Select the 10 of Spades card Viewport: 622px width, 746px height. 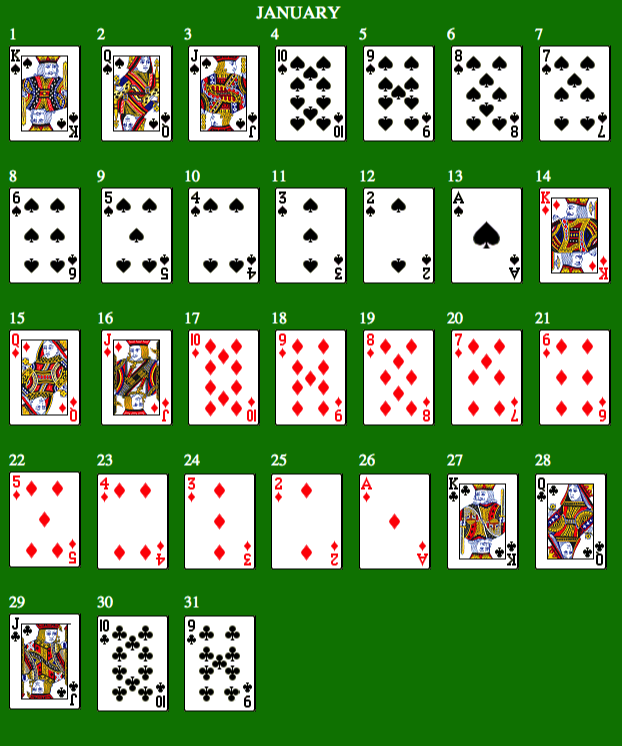tap(309, 93)
